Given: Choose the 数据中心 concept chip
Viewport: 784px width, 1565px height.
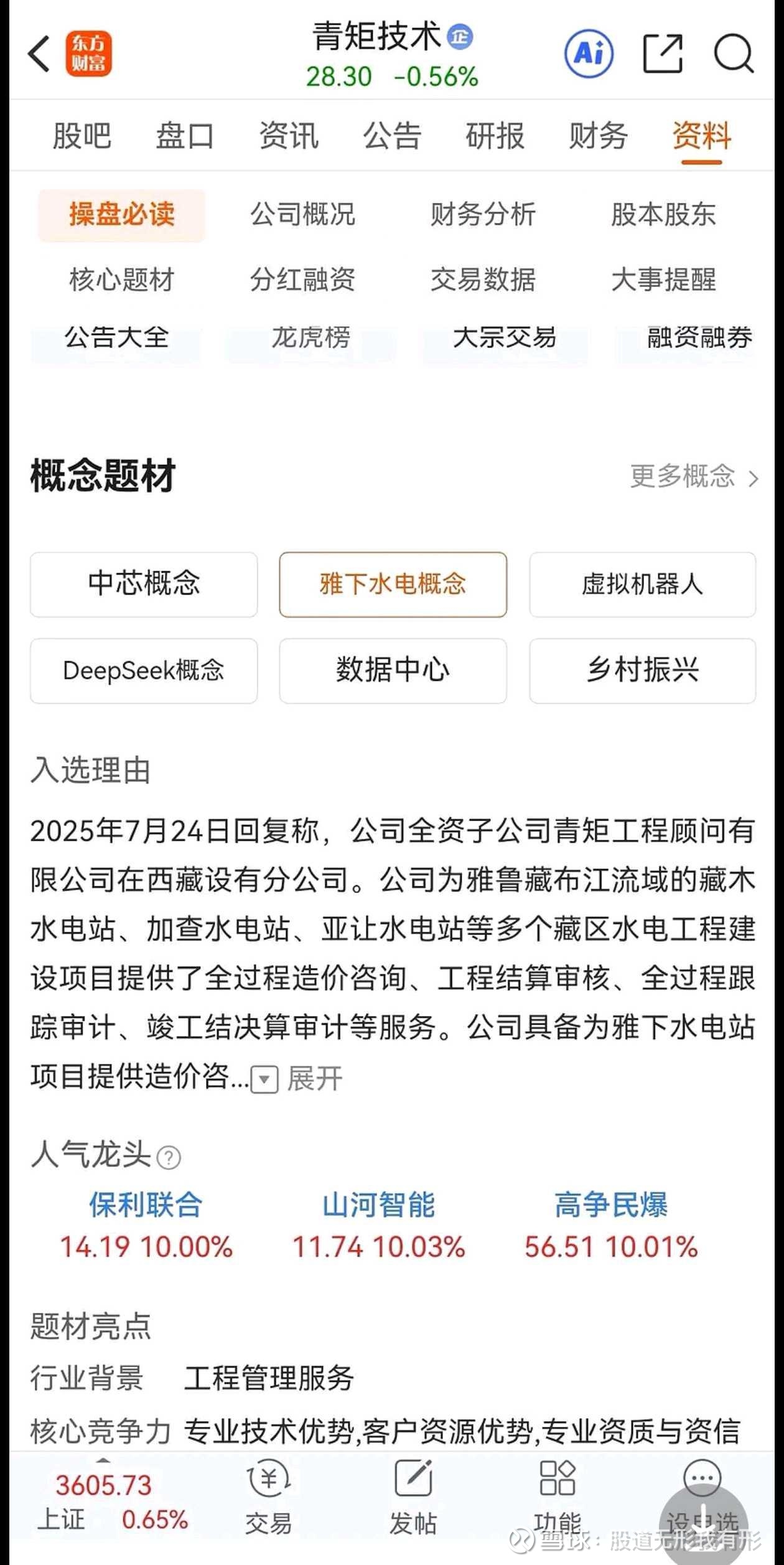Looking at the screenshot, I should click(393, 670).
